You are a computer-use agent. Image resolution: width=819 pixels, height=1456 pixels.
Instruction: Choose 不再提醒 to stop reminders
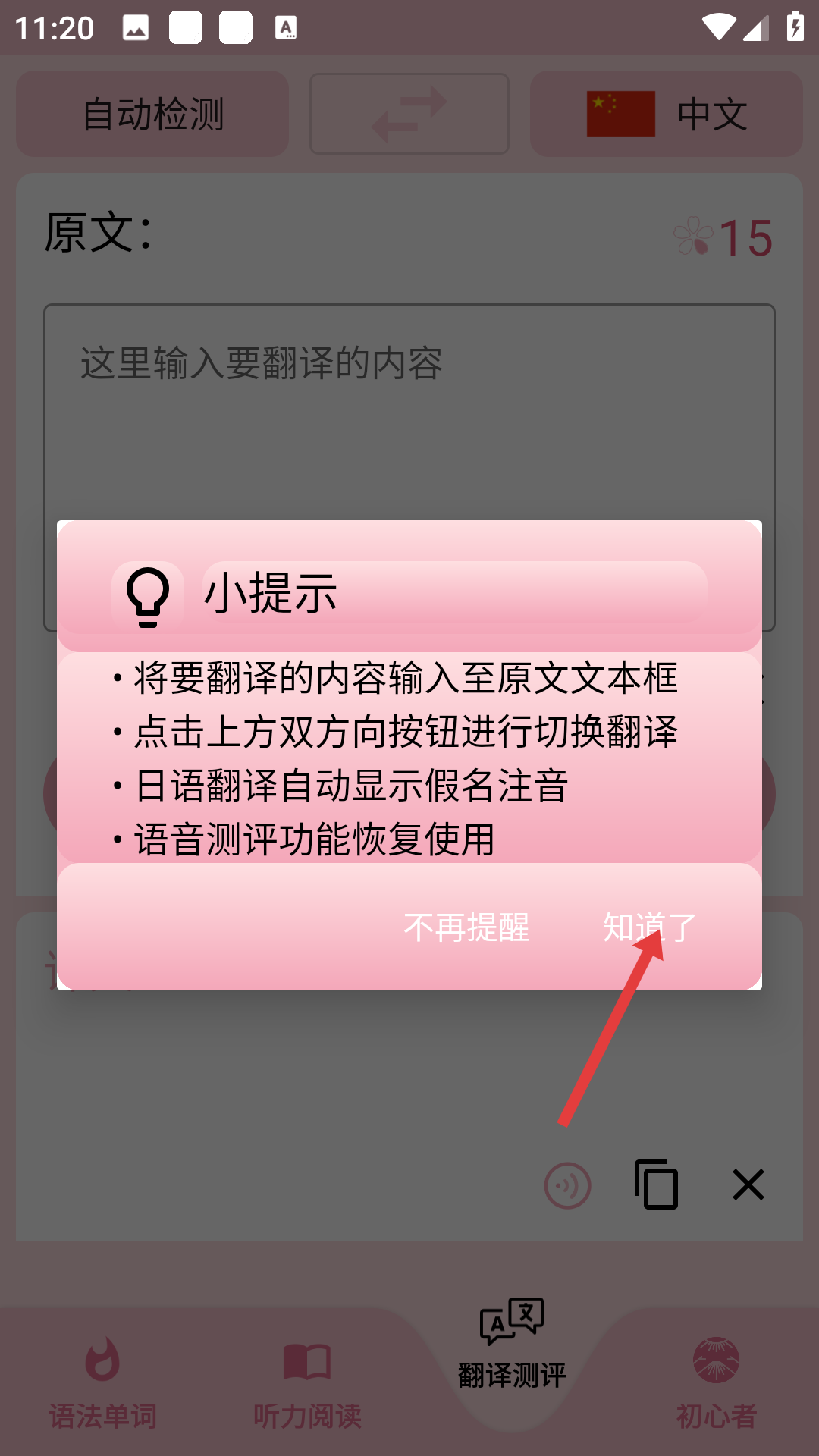(466, 927)
